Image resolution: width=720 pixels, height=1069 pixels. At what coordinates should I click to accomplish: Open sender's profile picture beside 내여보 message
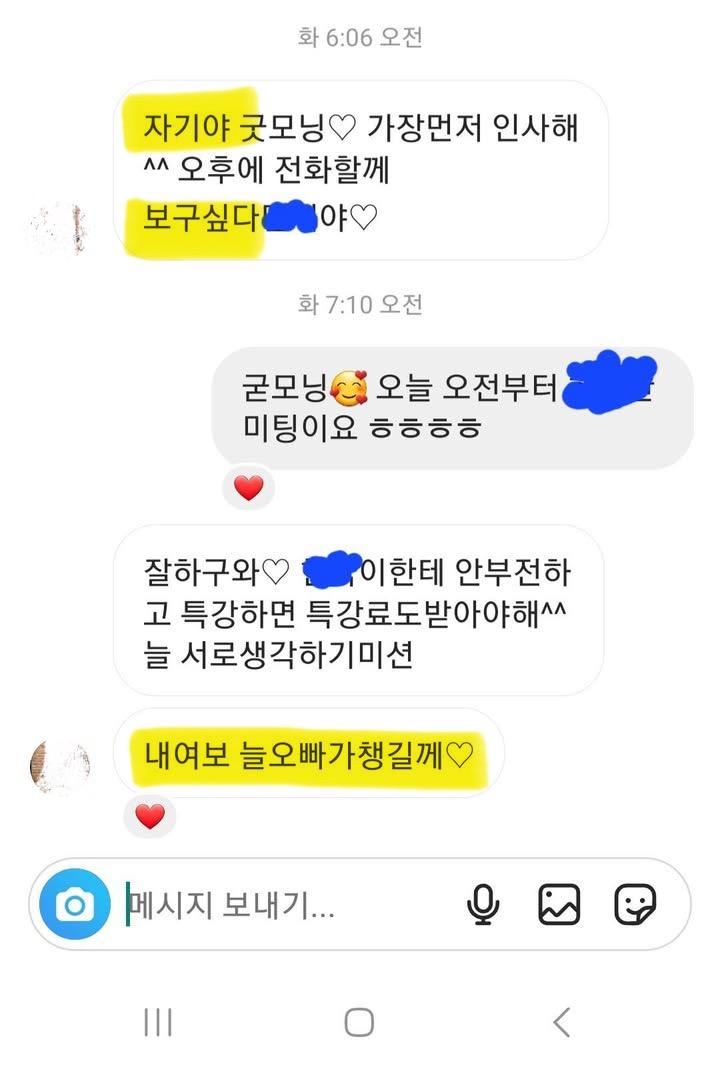60,769
